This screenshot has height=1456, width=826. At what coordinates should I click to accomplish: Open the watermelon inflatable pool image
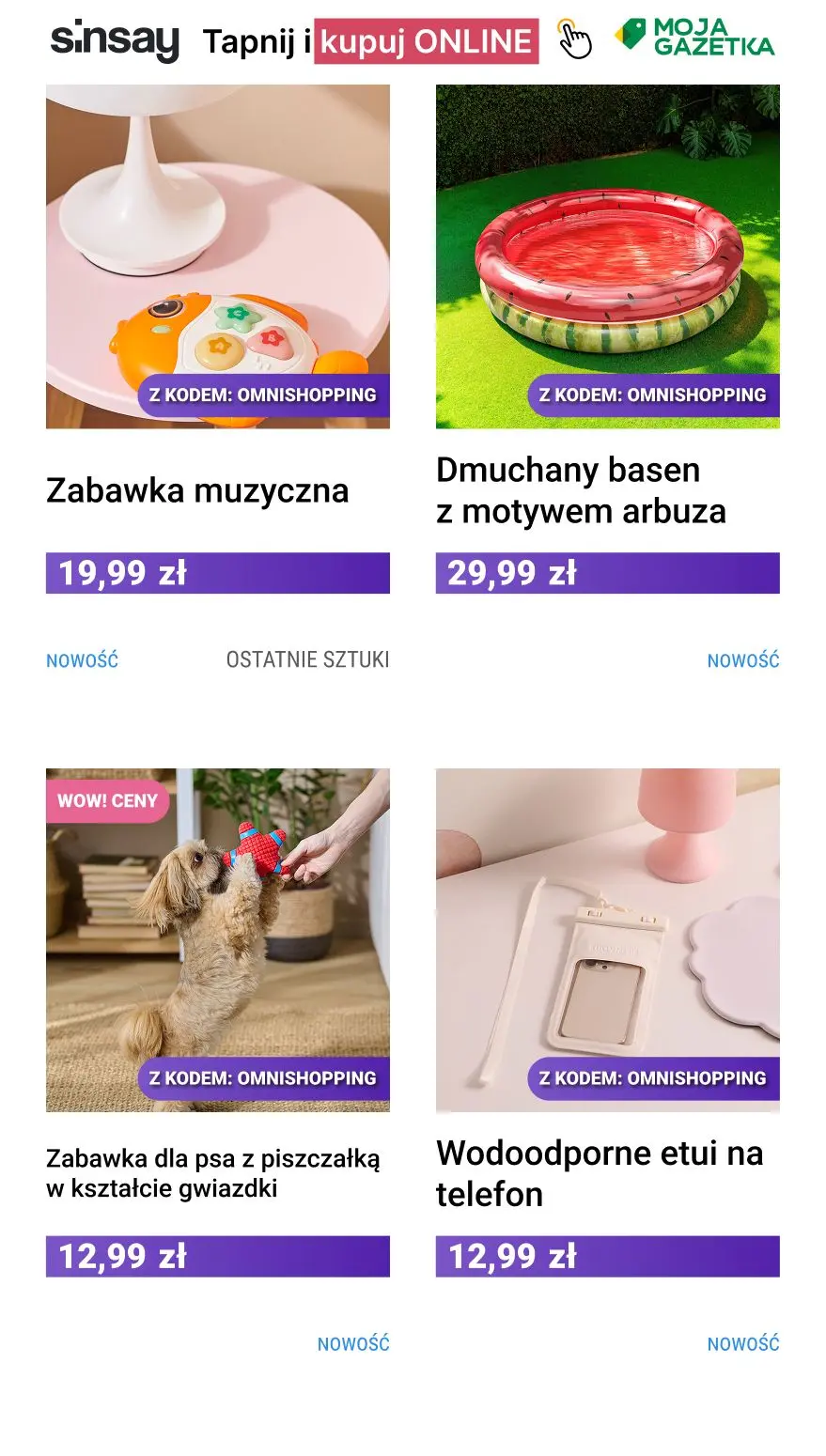pyautogui.click(x=607, y=252)
